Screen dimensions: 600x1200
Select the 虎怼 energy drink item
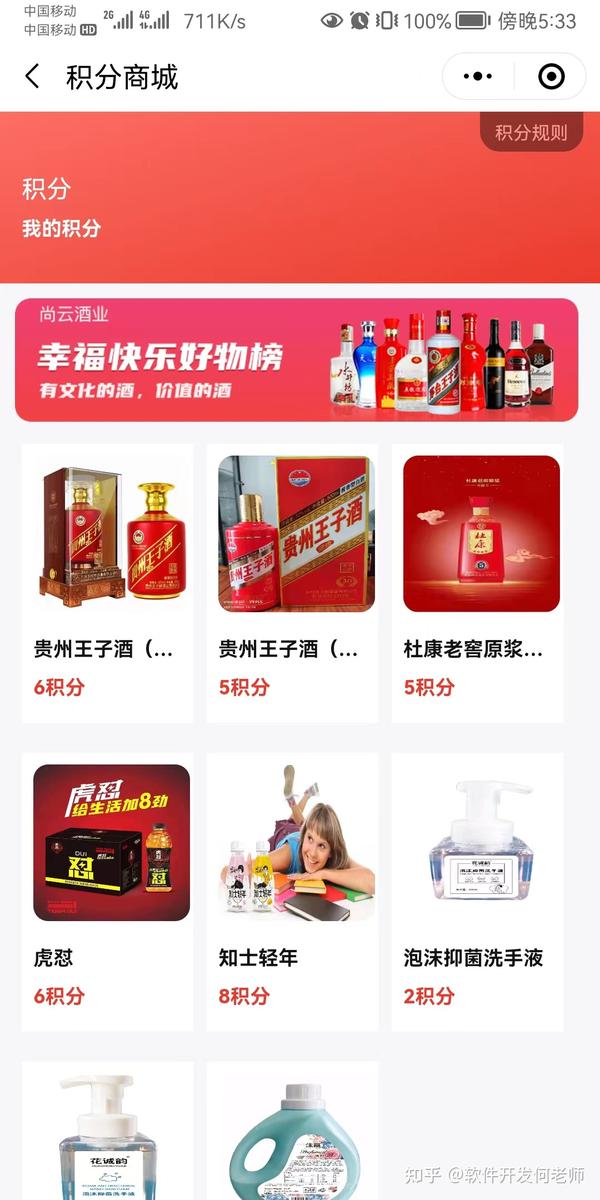coord(107,892)
